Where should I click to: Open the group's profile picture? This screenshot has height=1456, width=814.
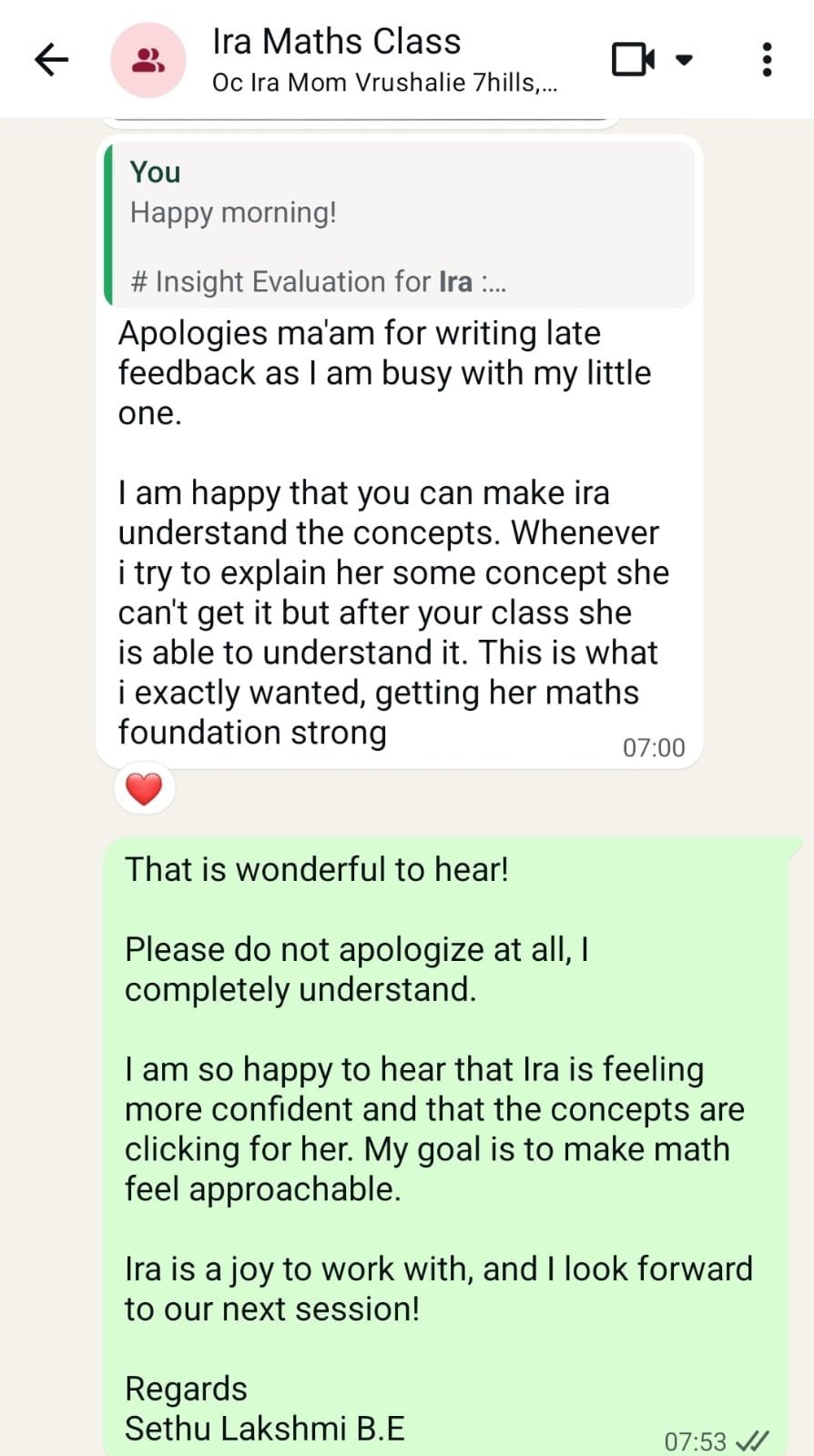pyautogui.click(x=148, y=60)
